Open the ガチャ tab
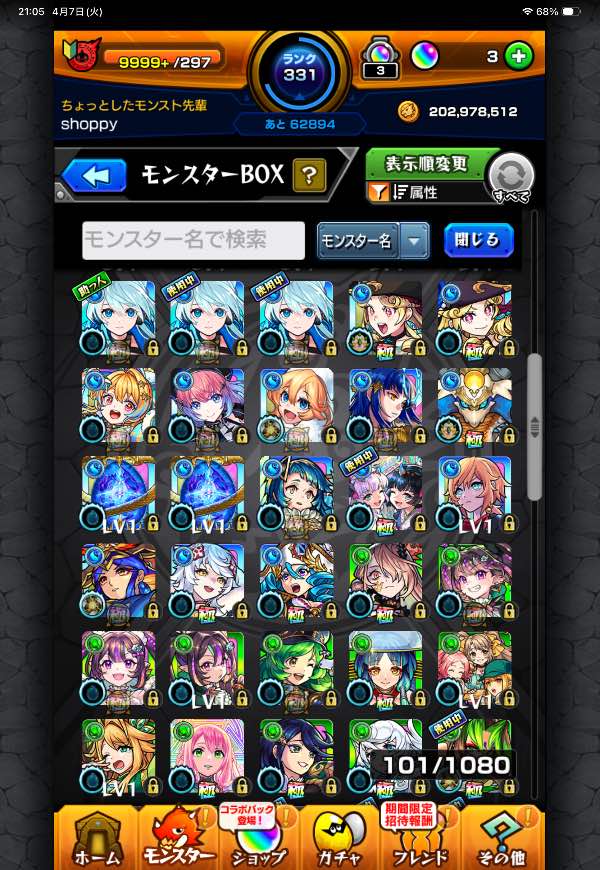The width and height of the screenshot is (600, 870). pos(340,839)
